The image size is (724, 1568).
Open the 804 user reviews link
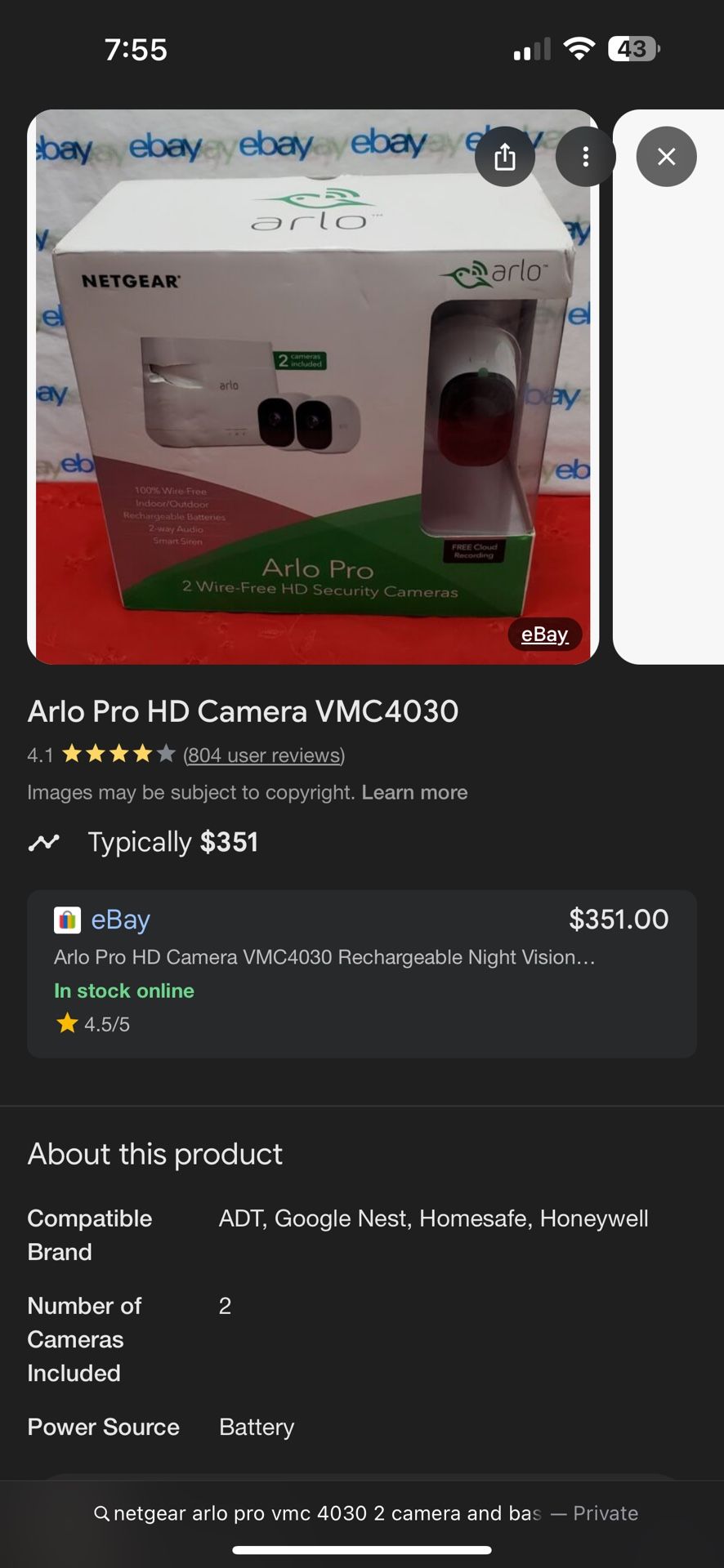click(263, 755)
